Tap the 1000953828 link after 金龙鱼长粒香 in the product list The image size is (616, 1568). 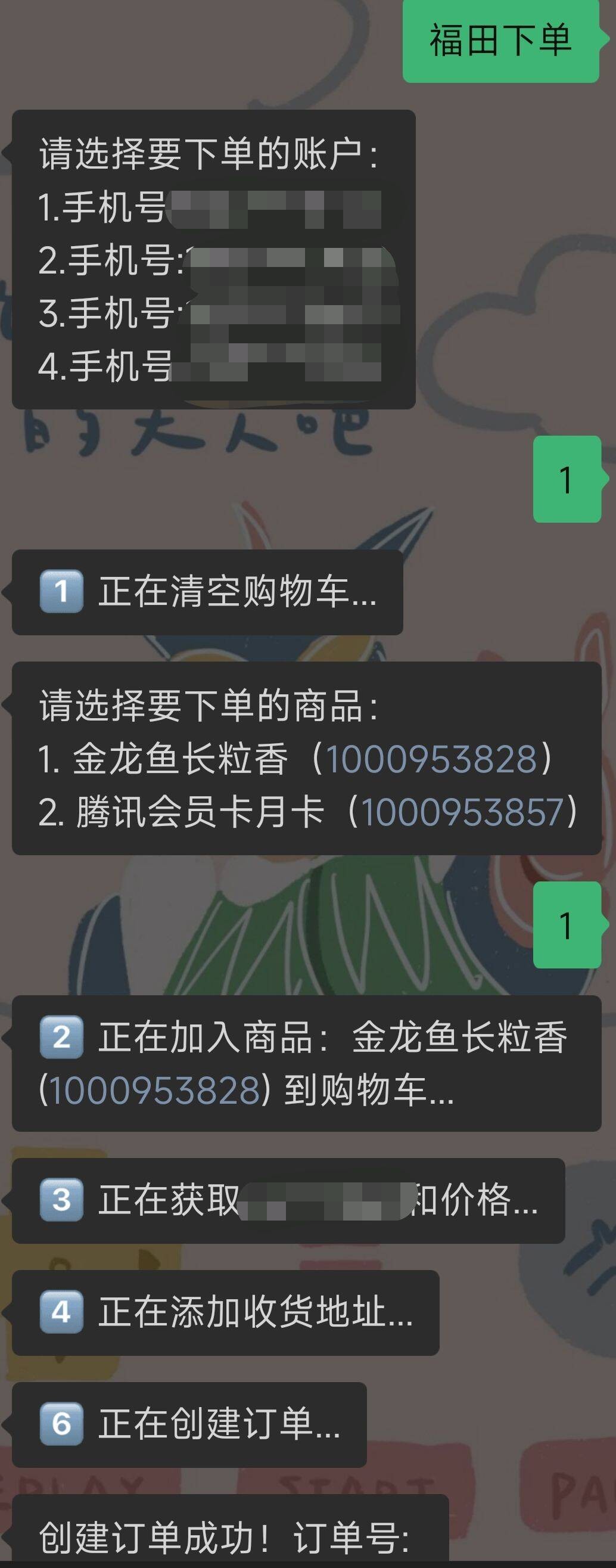pos(431,759)
